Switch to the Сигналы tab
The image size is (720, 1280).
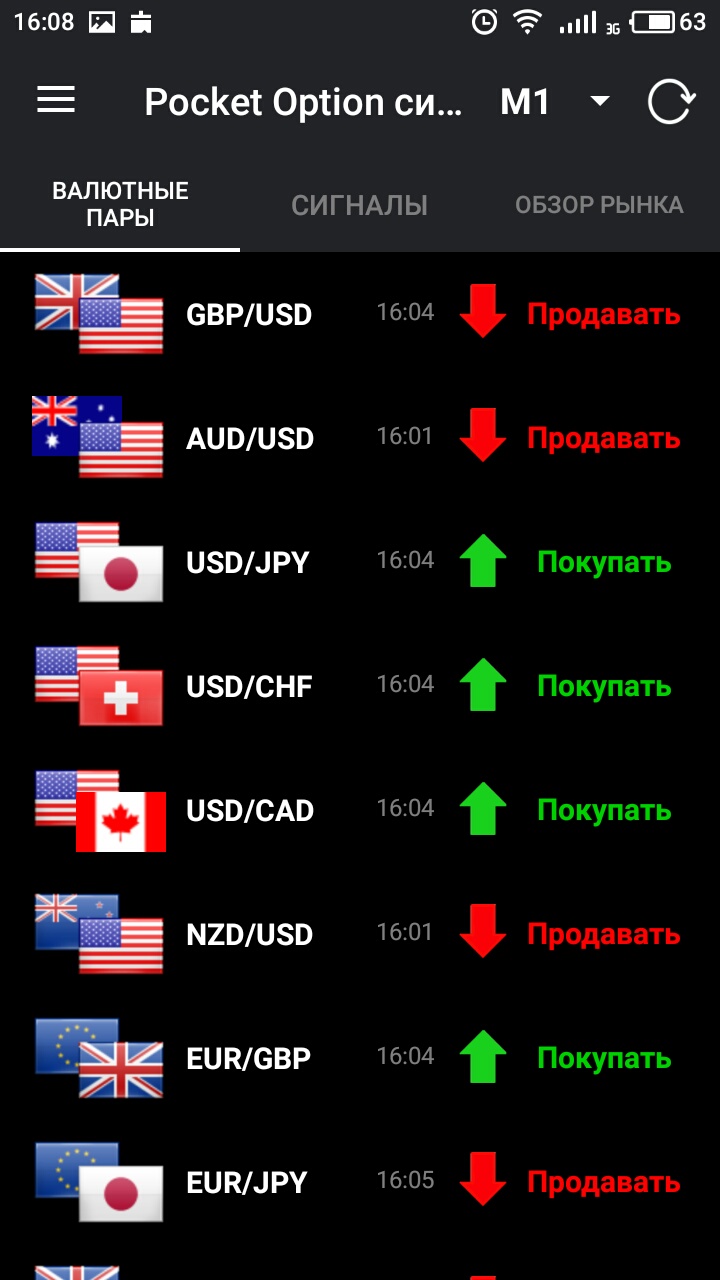pos(359,205)
